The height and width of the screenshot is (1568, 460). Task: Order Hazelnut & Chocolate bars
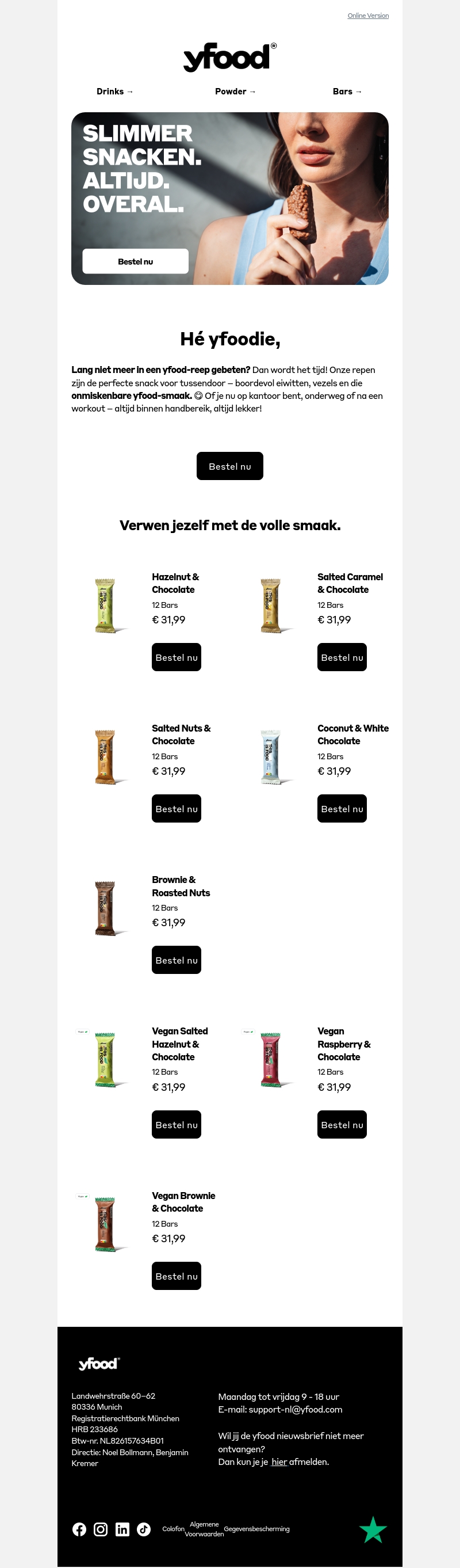tap(176, 657)
